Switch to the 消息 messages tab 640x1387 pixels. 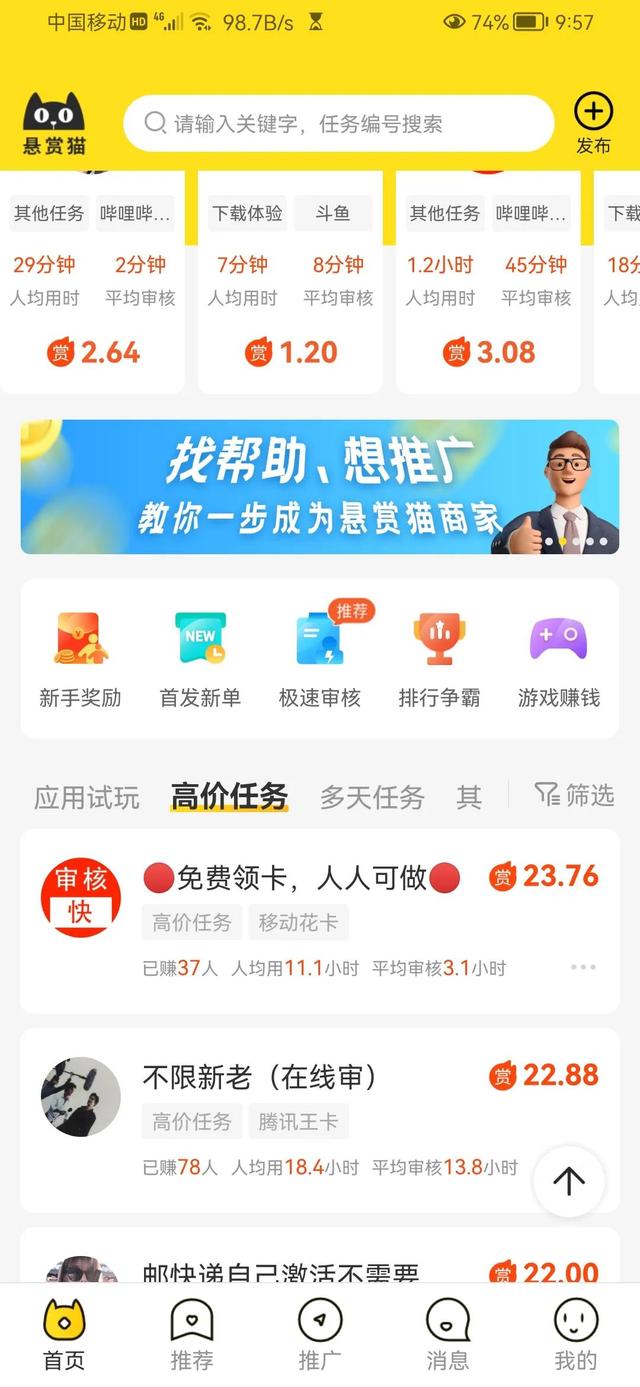coord(447,1335)
